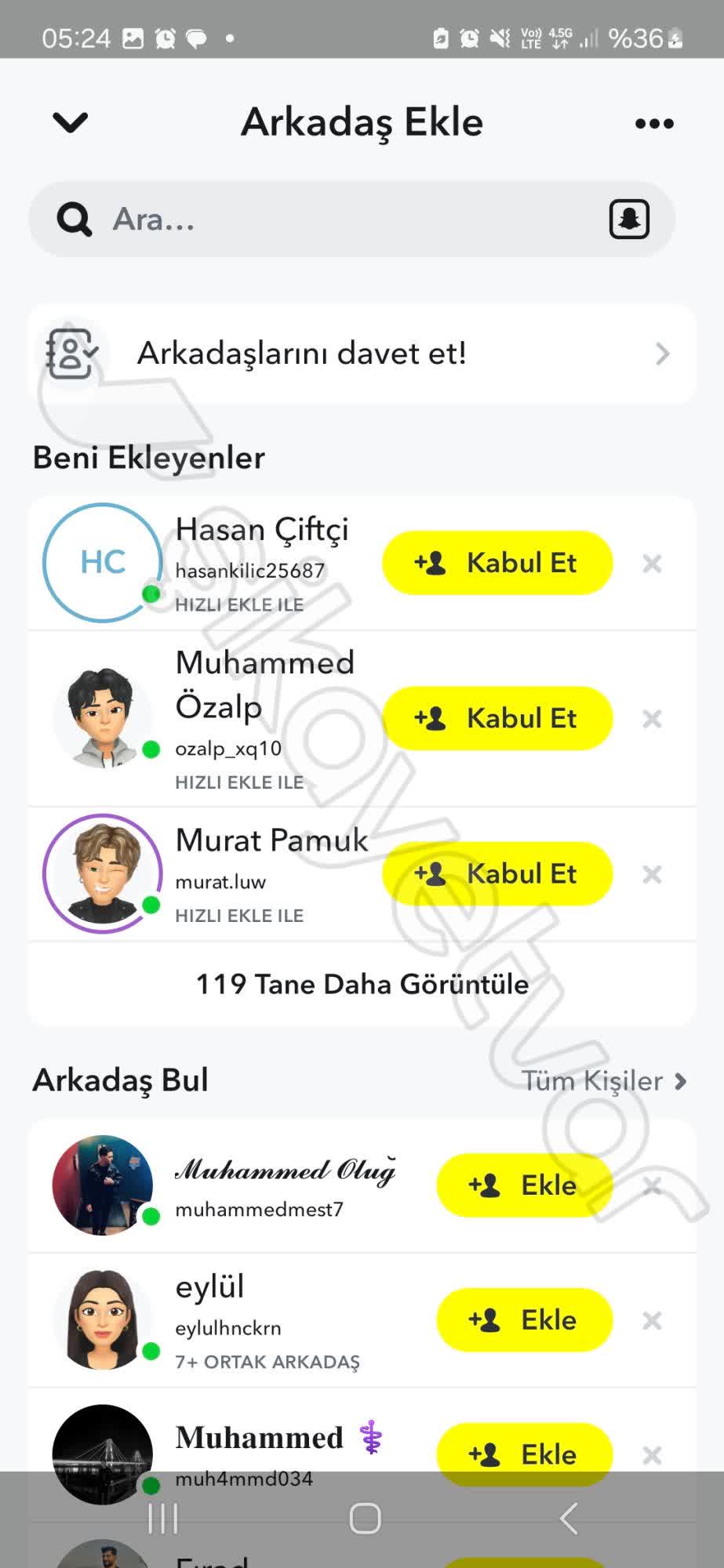Open the Arkadaşlarını davet et row
This screenshot has width=724, height=1568.
362,354
